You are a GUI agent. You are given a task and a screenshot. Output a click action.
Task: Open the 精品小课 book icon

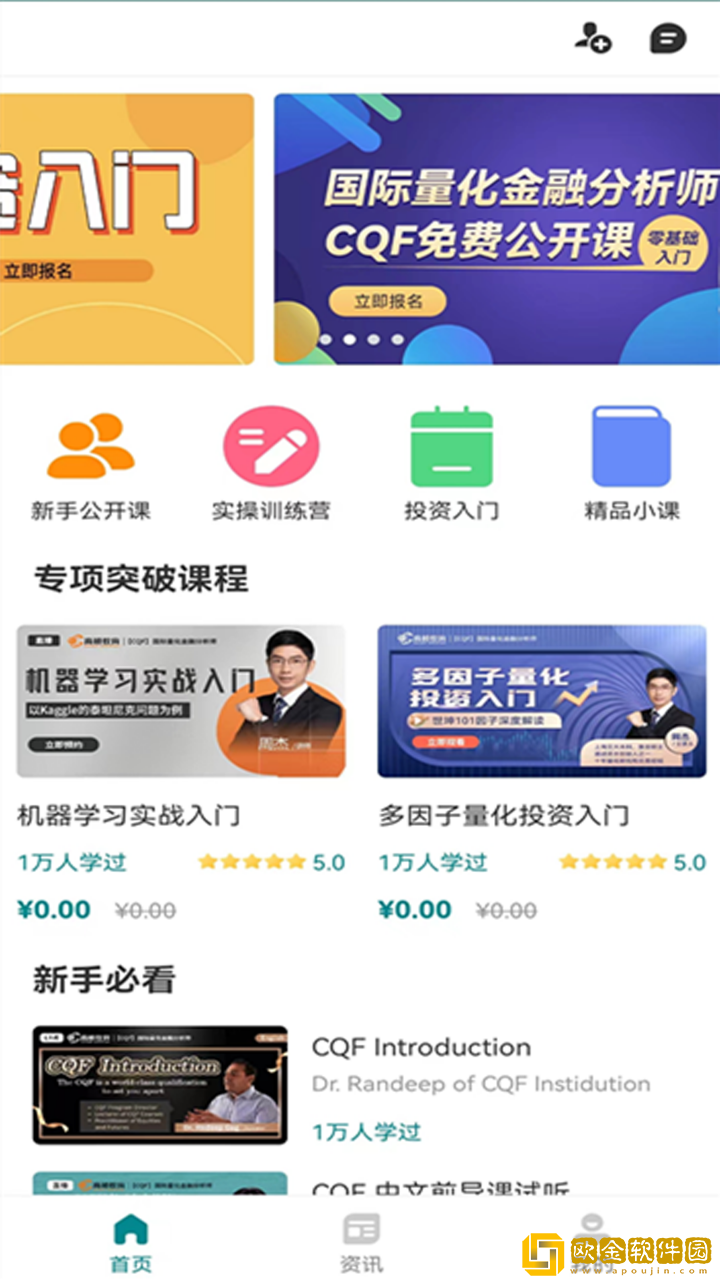[x=630, y=447]
